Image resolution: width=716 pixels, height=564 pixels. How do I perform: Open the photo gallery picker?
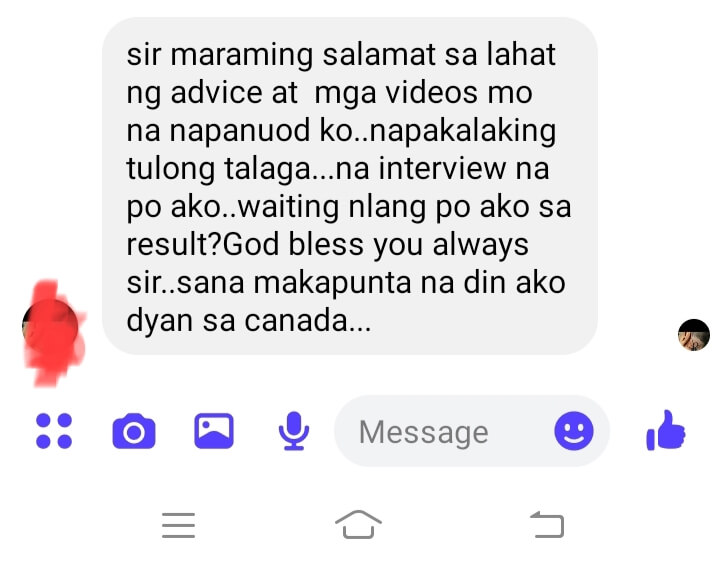(x=213, y=431)
